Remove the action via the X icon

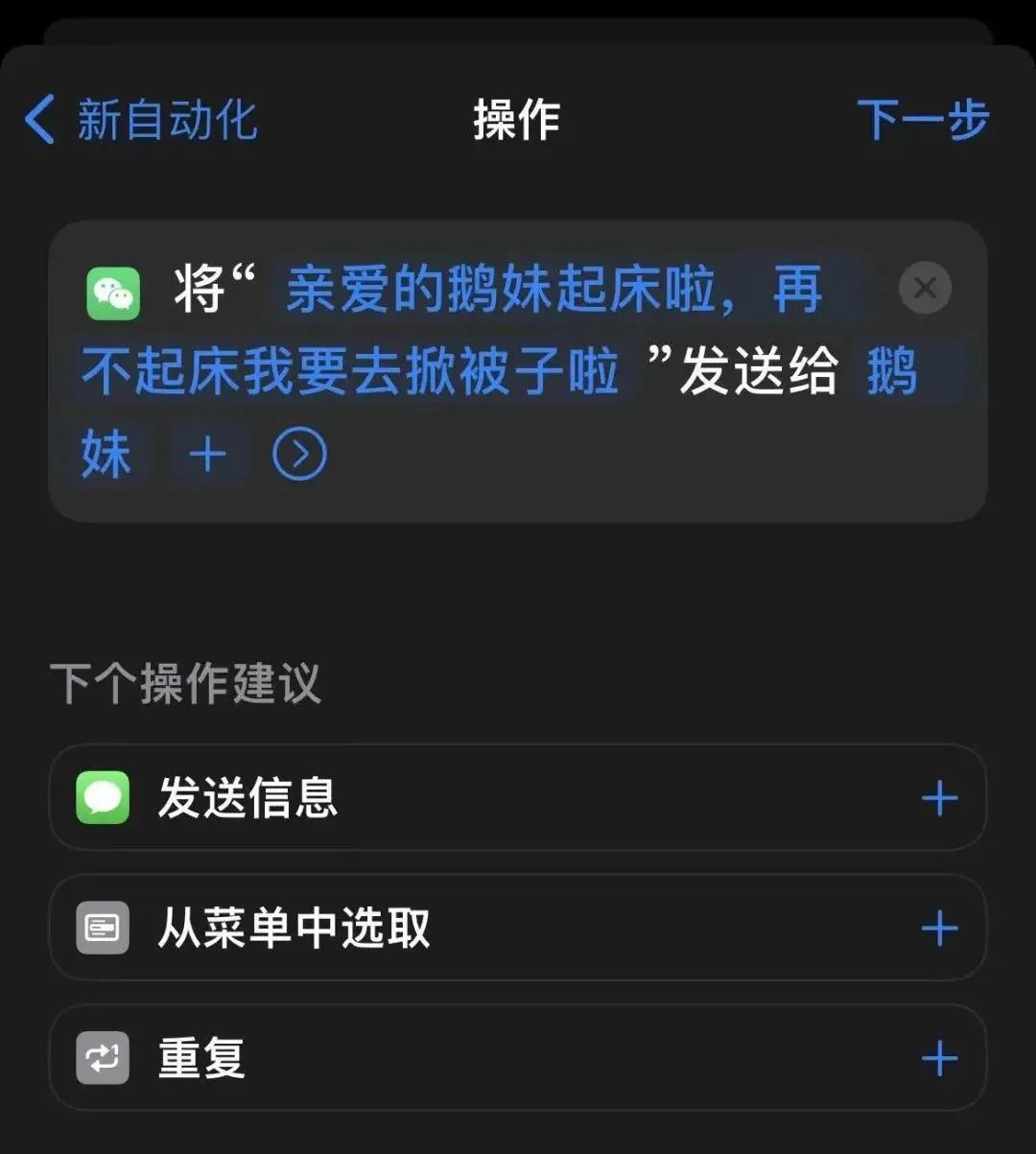point(924,287)
